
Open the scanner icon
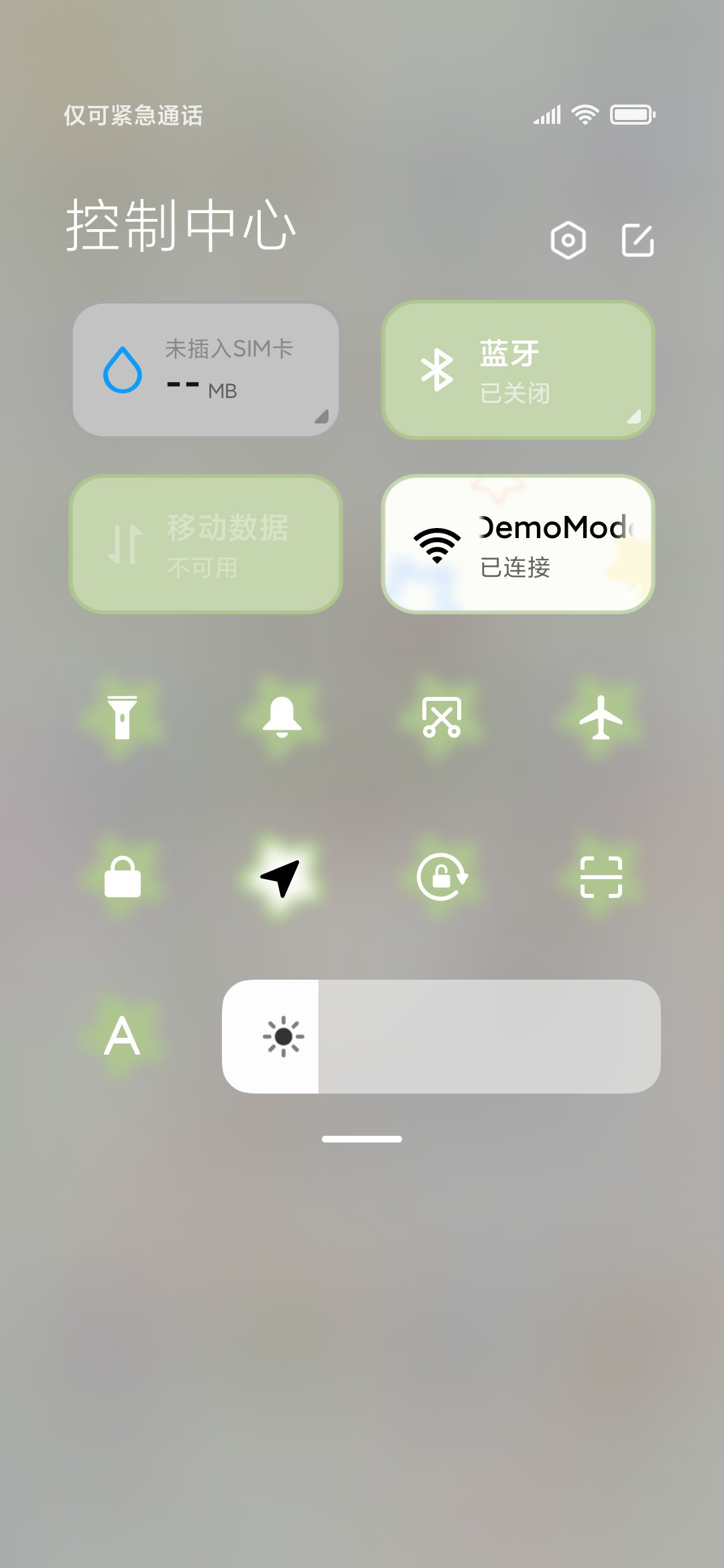[x=601, y=876]
